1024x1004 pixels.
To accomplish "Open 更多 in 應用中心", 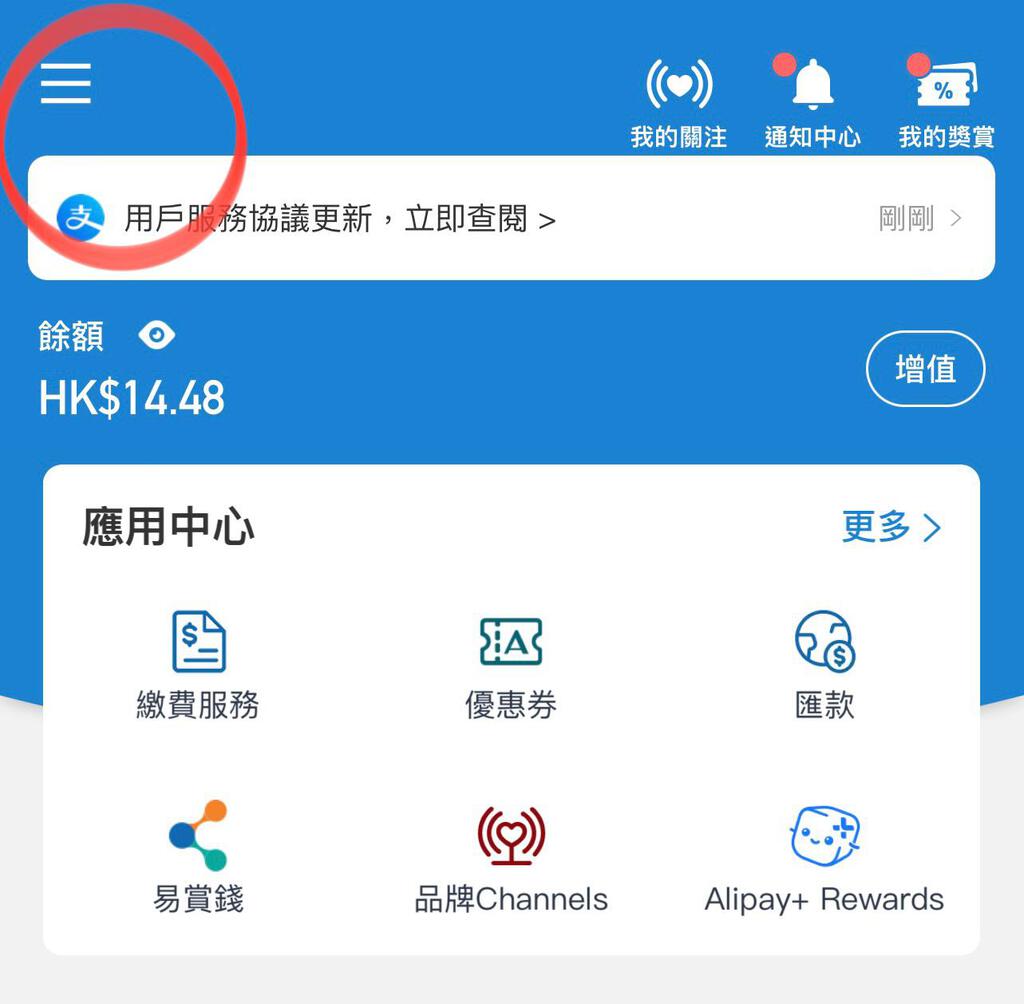I will click(x=891, y=527).
